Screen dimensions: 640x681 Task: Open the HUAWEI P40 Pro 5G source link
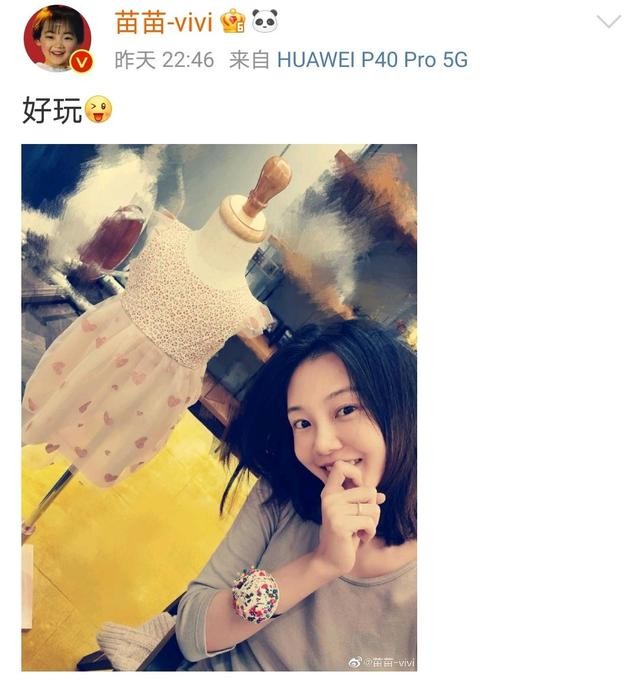point(372,60)
